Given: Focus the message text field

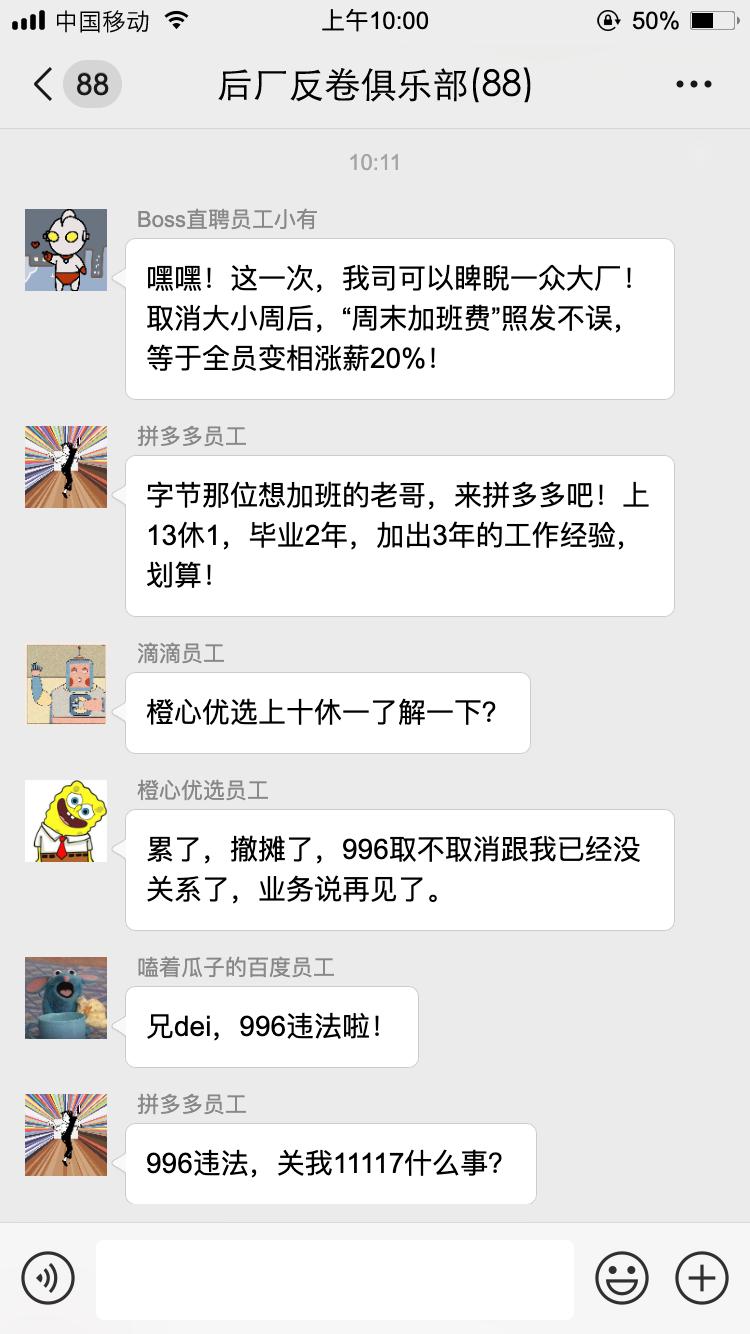Looking at the screenshot, I should click(x=334, y=1278).
